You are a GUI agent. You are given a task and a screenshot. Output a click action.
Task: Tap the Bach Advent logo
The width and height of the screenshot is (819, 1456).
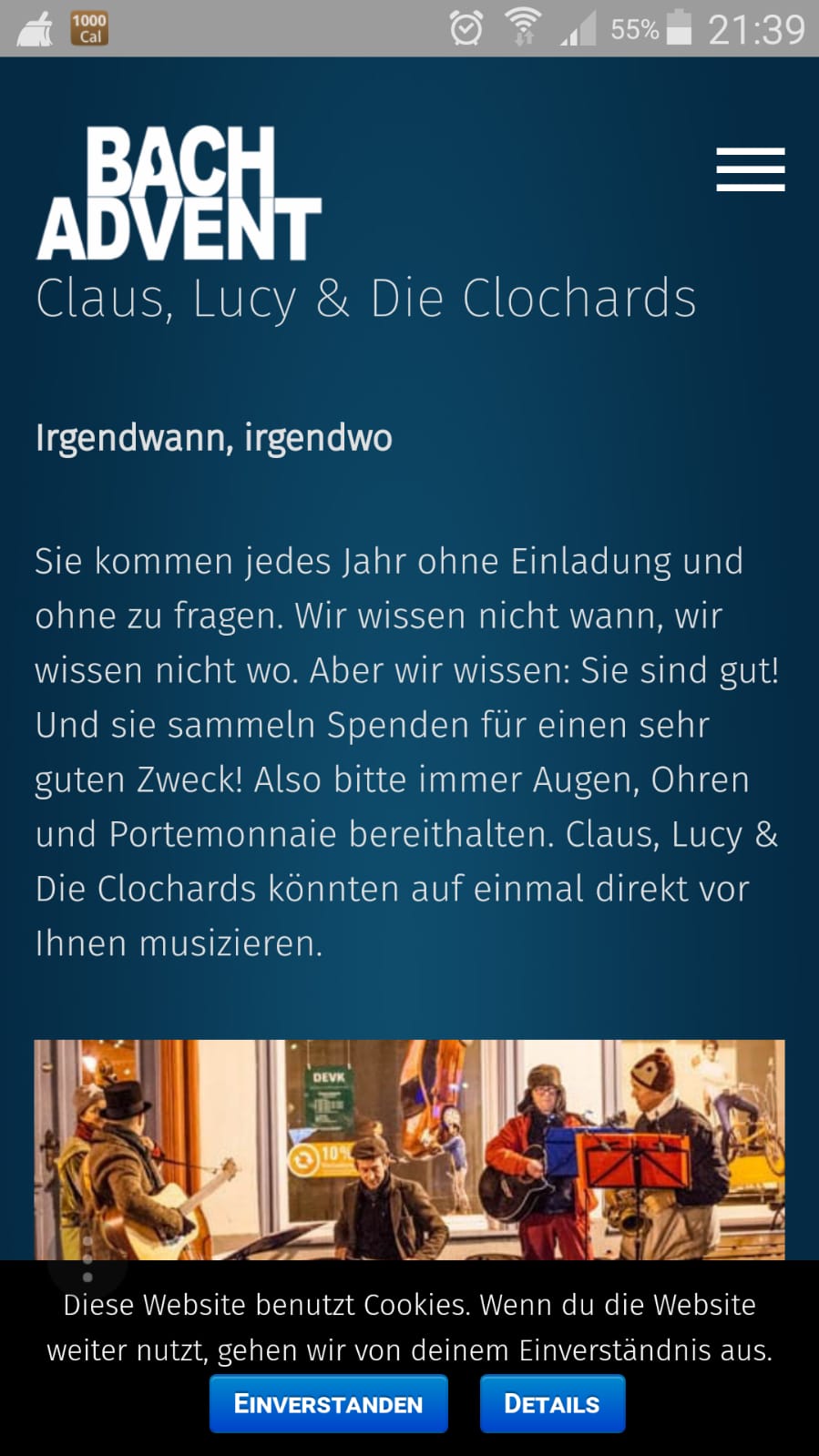179,193
